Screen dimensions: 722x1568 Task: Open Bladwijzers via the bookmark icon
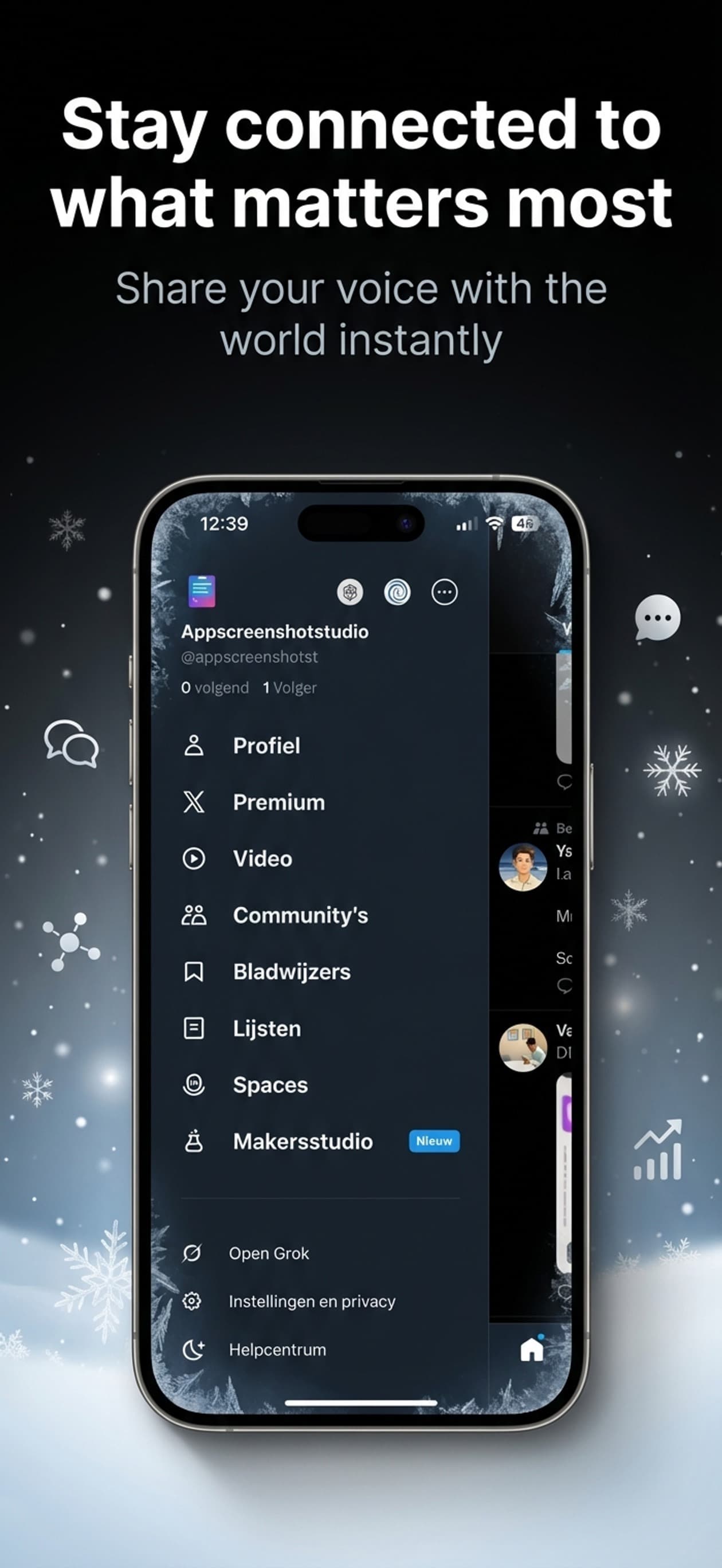[x=194, y=971]
